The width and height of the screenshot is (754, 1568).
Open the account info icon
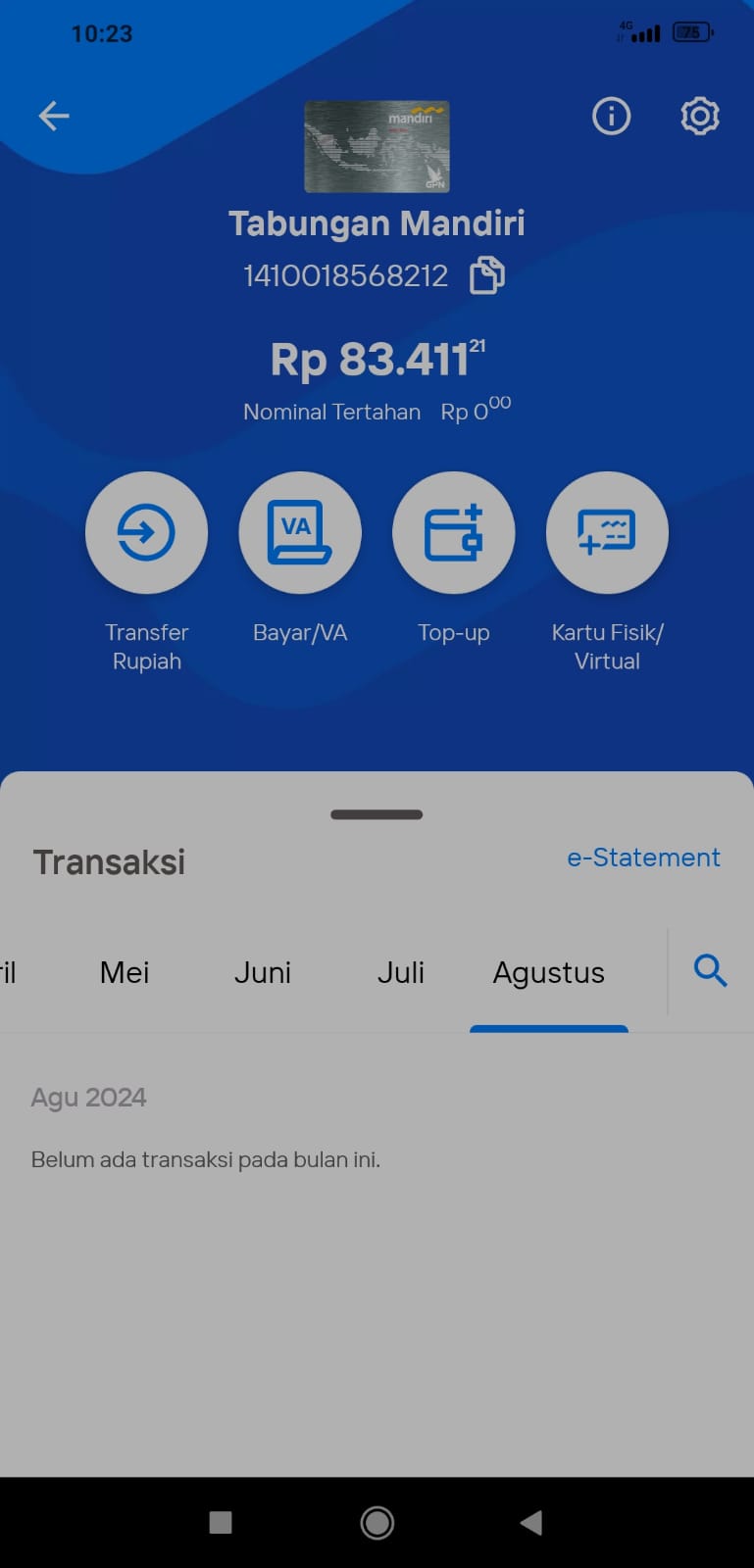(x=611, y=117)
